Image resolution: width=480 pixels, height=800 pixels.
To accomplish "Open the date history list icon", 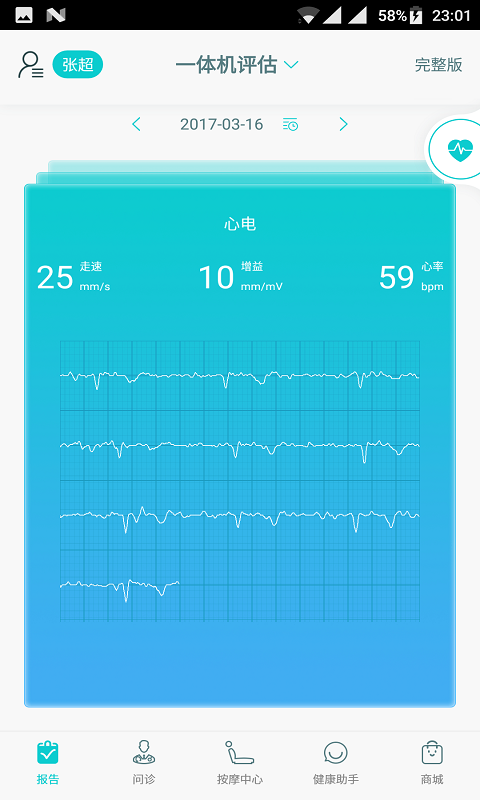I will coord(290,124).
